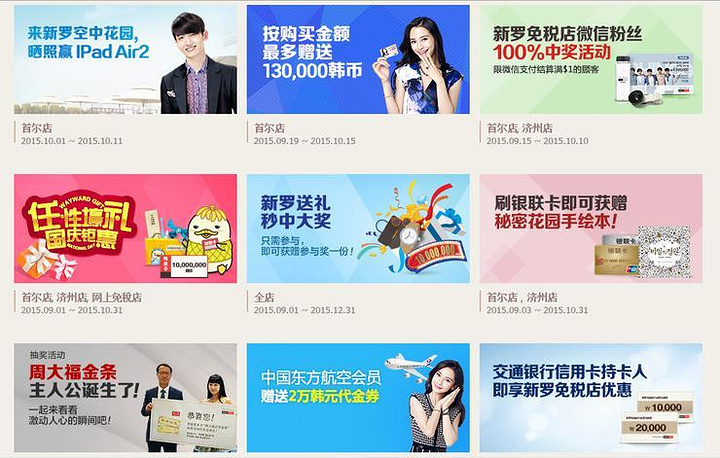The height and width of the screenshot is (458, 720).
Task: View the UnionPay Secret Garden book offer
Action: tap(590, 229)
